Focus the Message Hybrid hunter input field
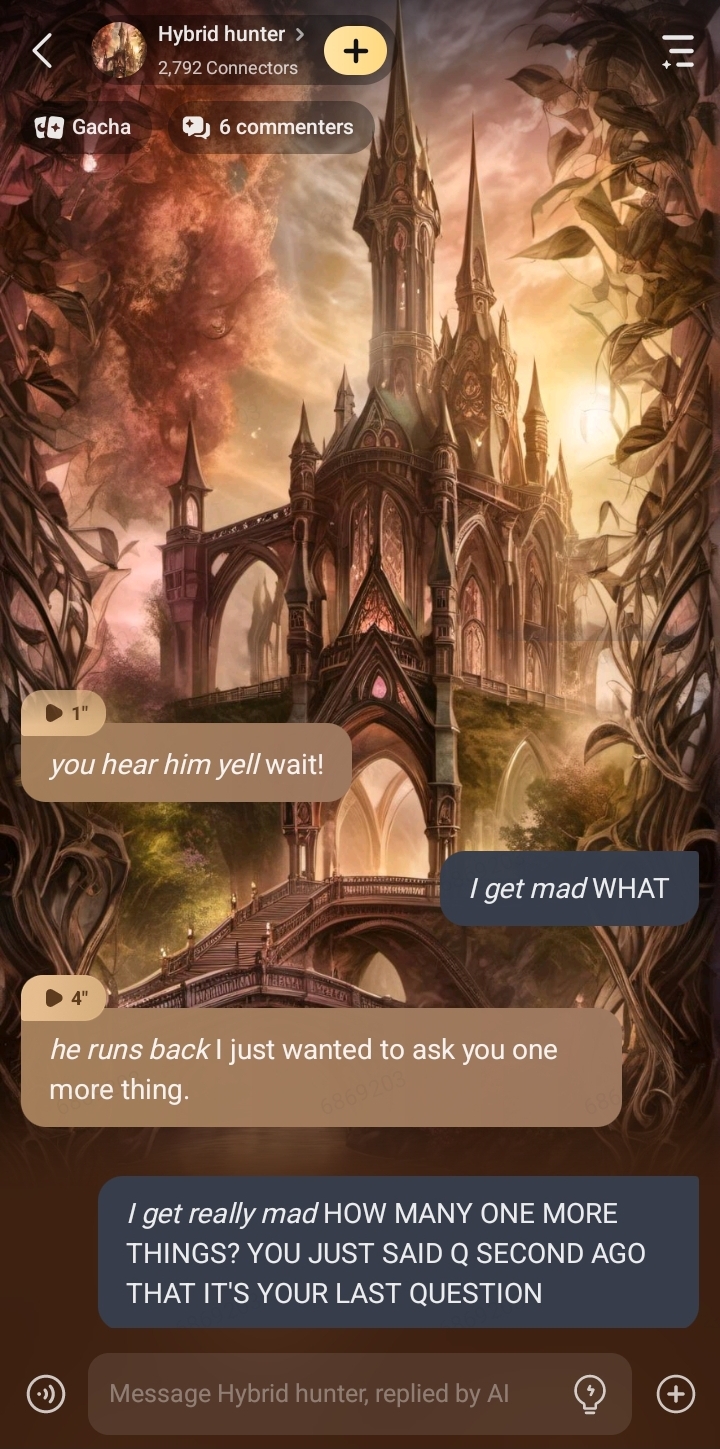 pos(330,1393)
